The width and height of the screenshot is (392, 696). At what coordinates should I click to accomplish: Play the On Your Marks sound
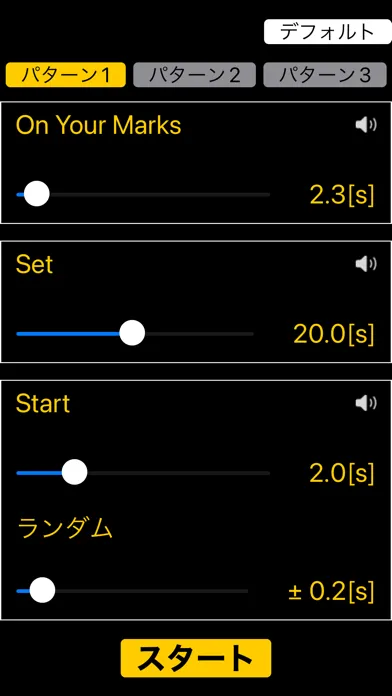366,126
